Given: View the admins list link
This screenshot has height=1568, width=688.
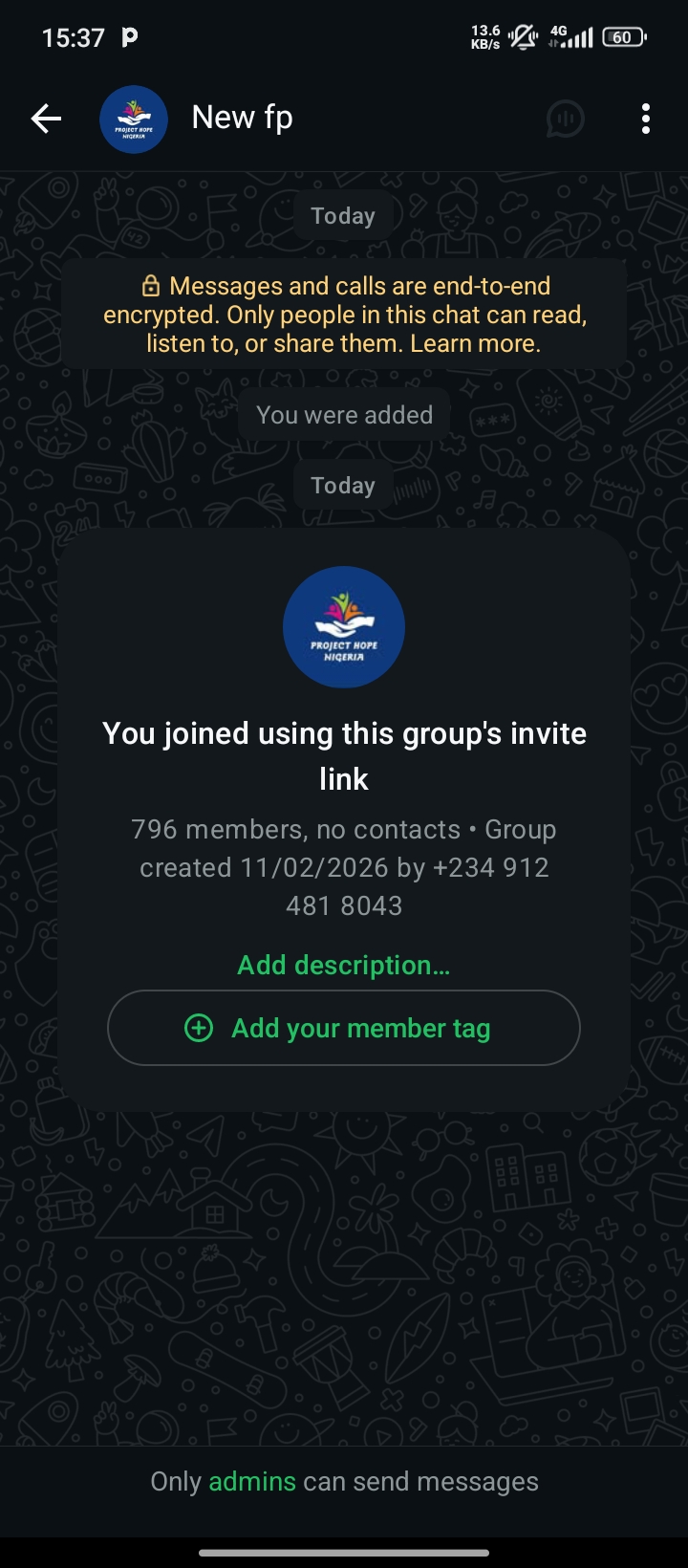Looking at the screenshot, I should [x=252, y=1481].
